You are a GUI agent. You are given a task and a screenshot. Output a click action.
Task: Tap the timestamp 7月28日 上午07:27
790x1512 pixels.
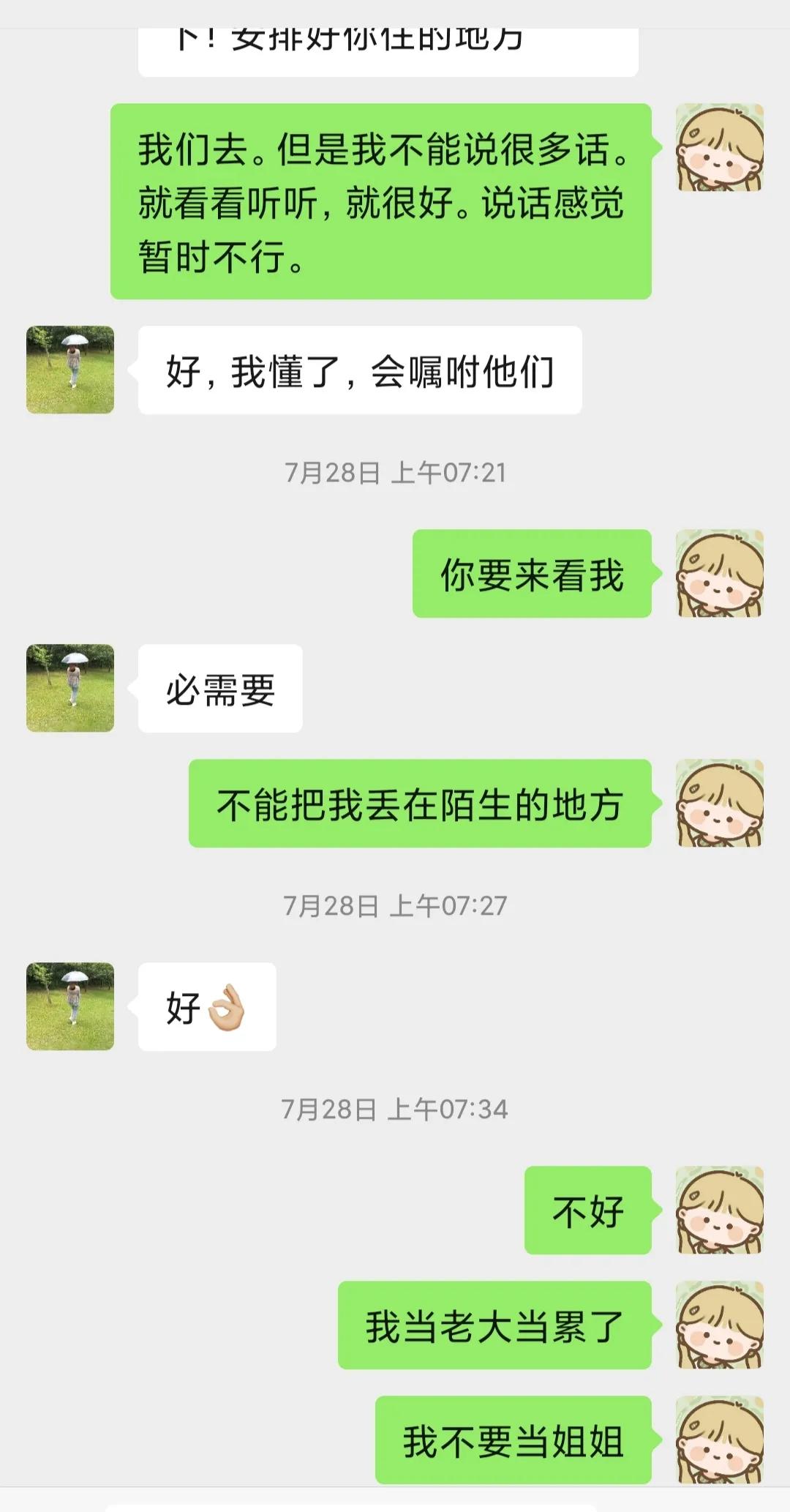(x=395, y=905)
